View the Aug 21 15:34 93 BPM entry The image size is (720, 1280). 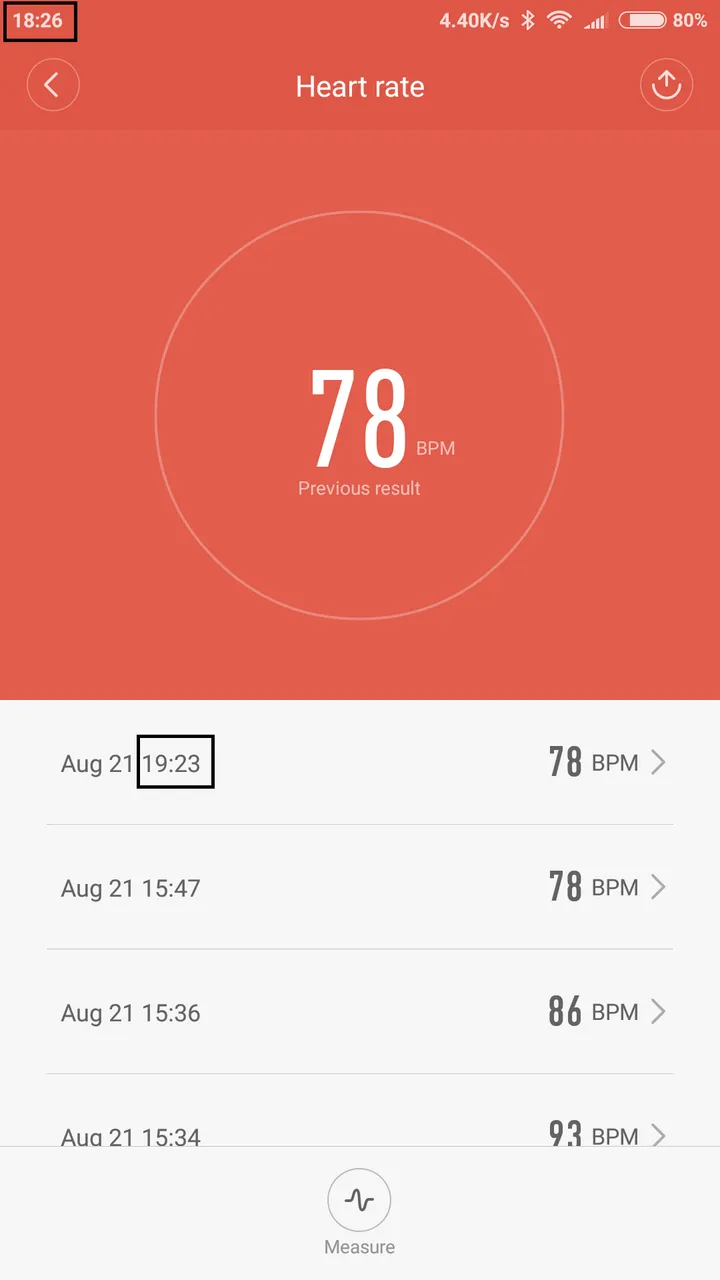click(360, 1130)
